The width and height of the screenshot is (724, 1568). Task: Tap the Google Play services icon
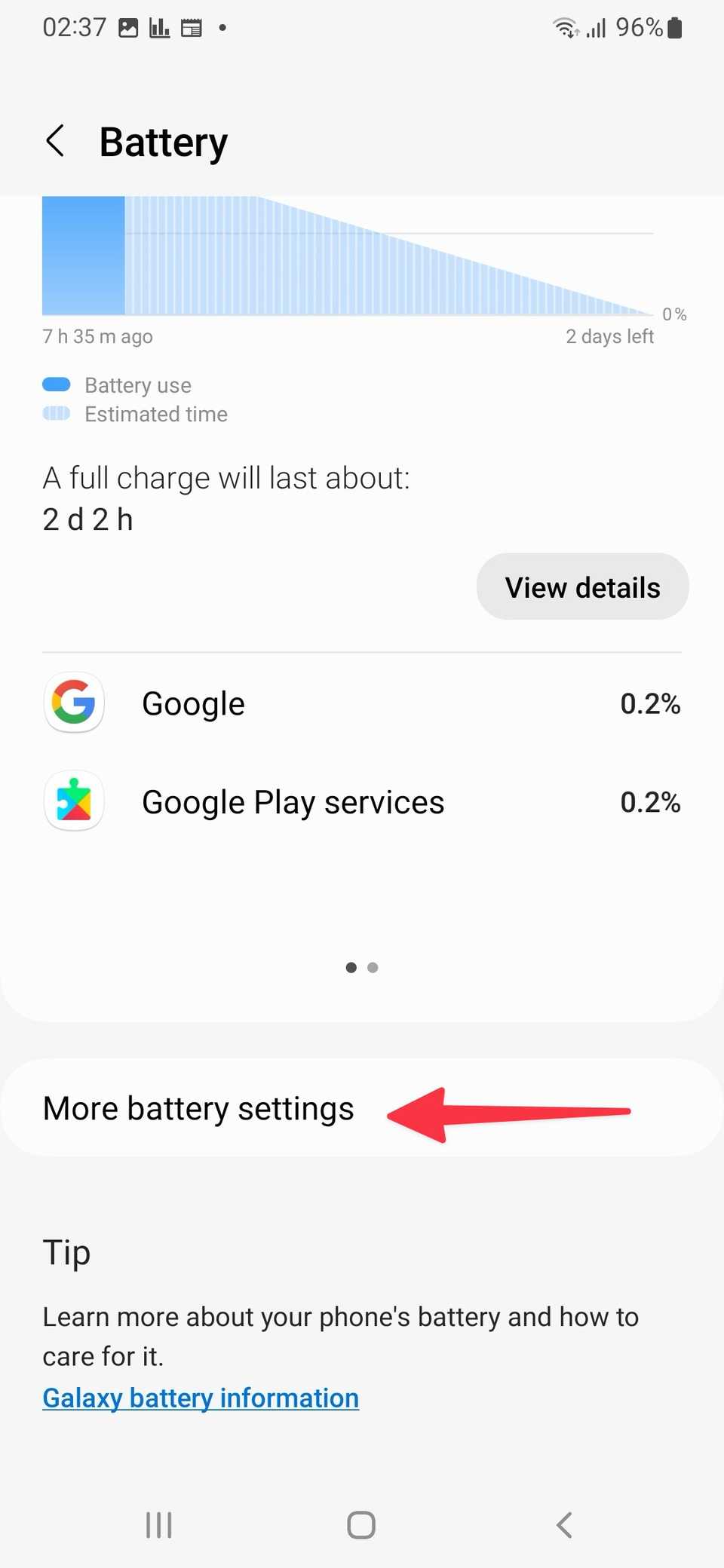coord(73,801)
